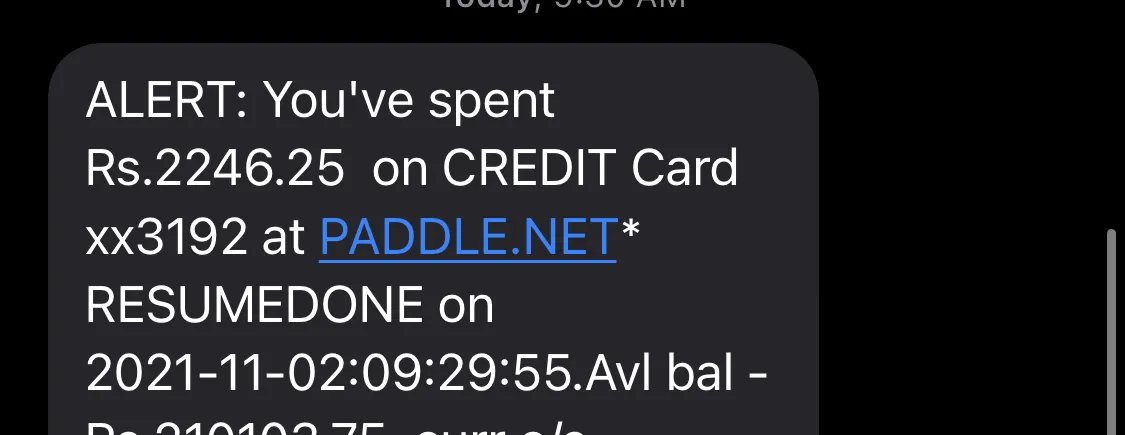The height and width of the screenshot is (435, 1125).
Task: Open the PADDLE.NET link in the message
Action: pyautogui.click(x=467, y=238)
